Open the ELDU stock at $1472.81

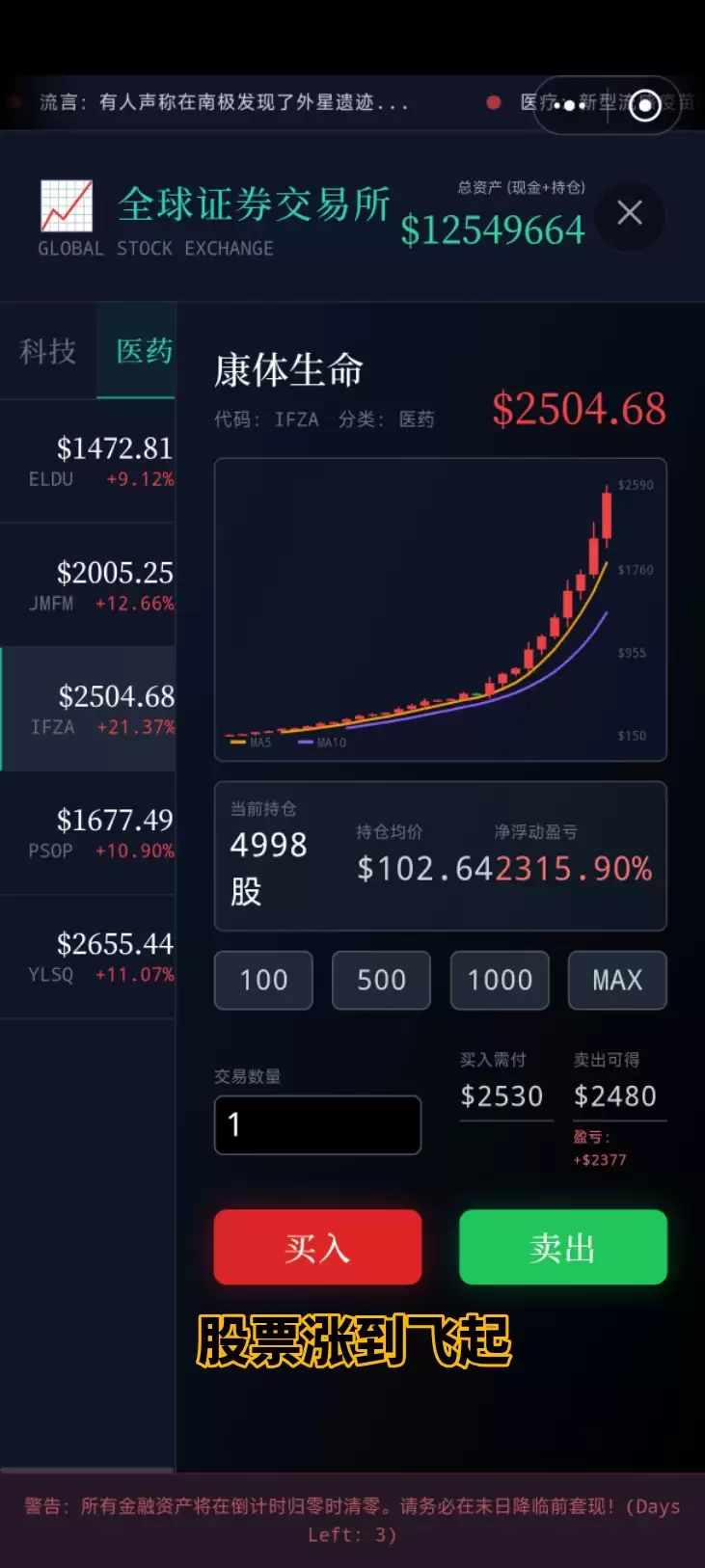[89, 461]
